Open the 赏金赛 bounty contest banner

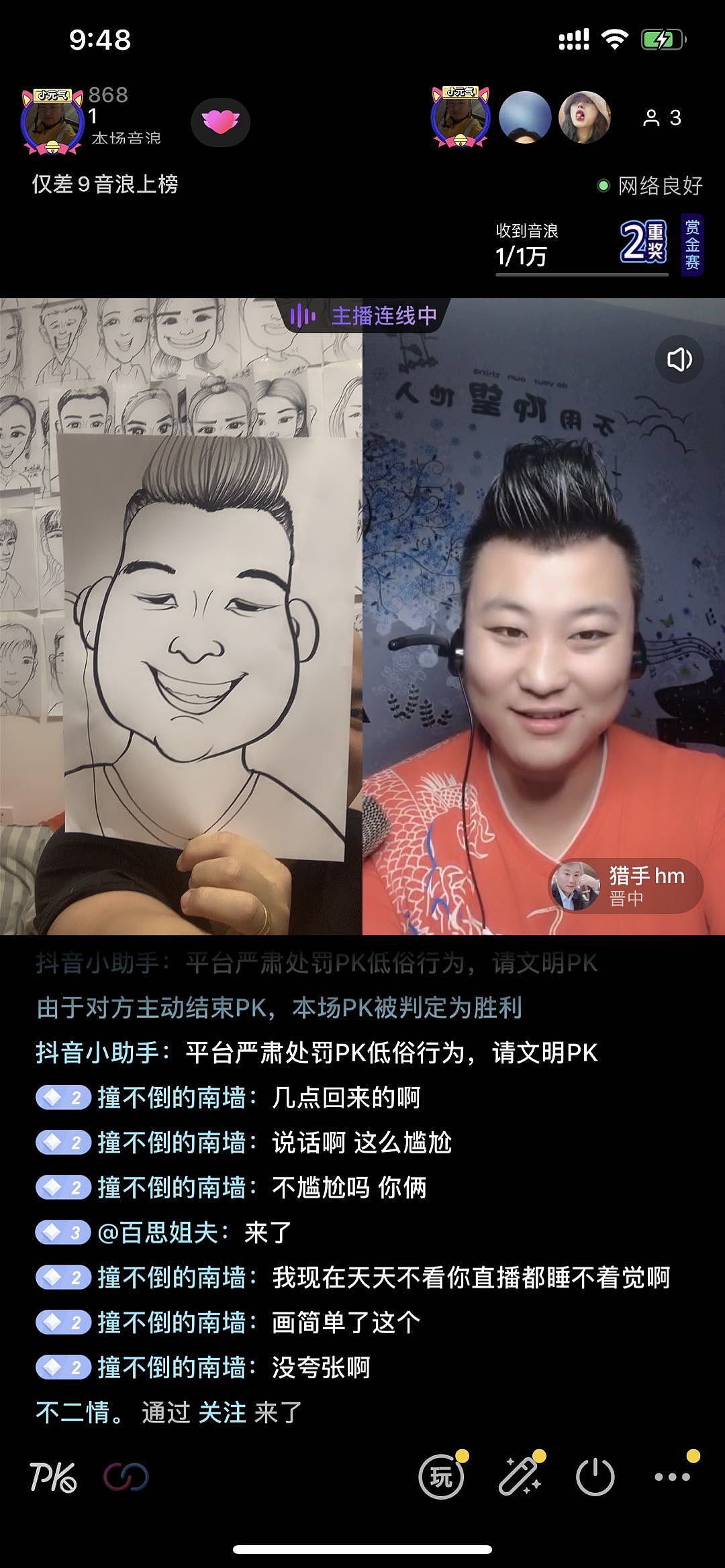(692, 244)
